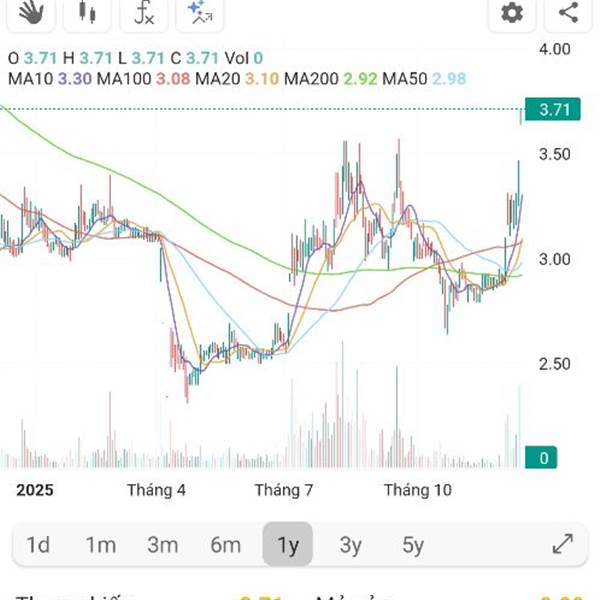Expand chart to fullscreen

(x=562, y=545)
